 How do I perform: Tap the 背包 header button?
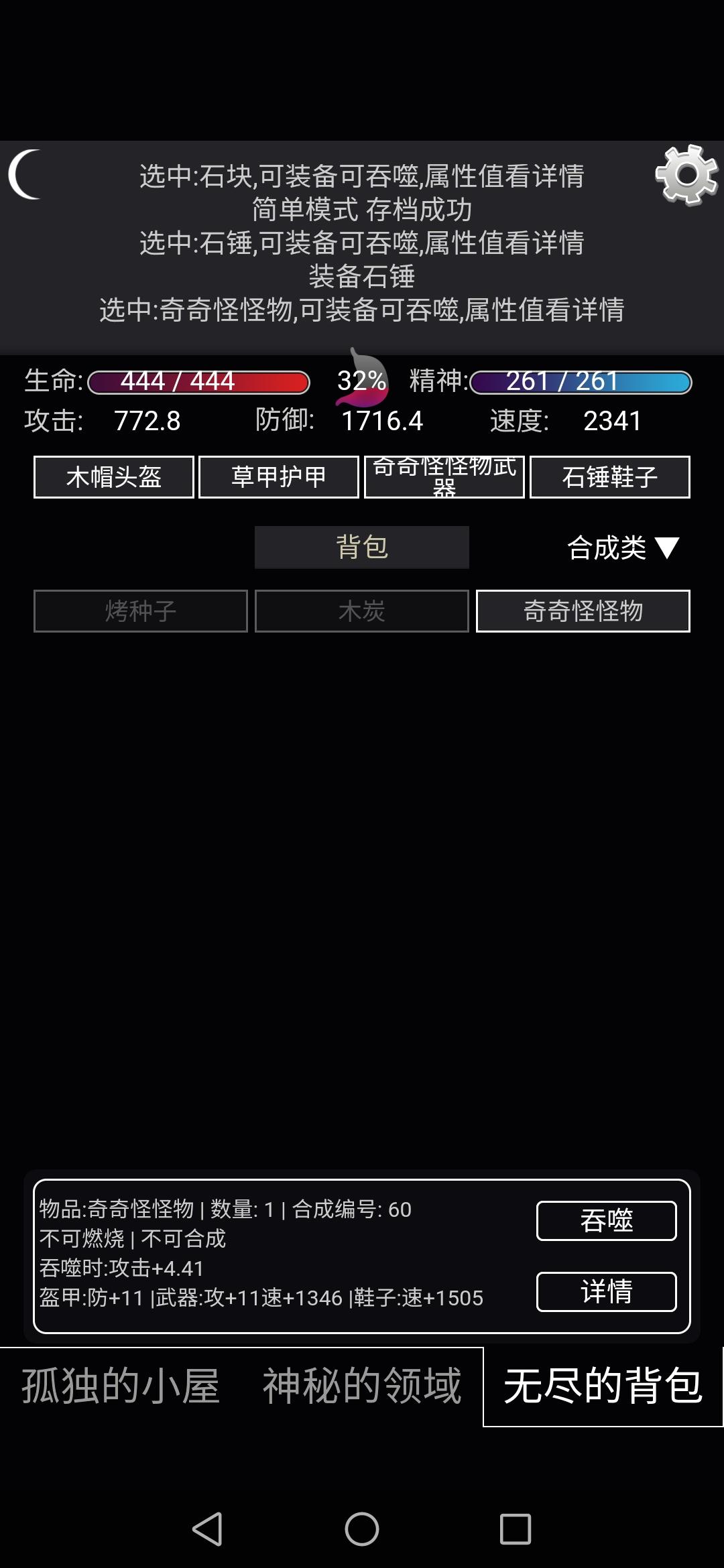click(x=362, y=547)
